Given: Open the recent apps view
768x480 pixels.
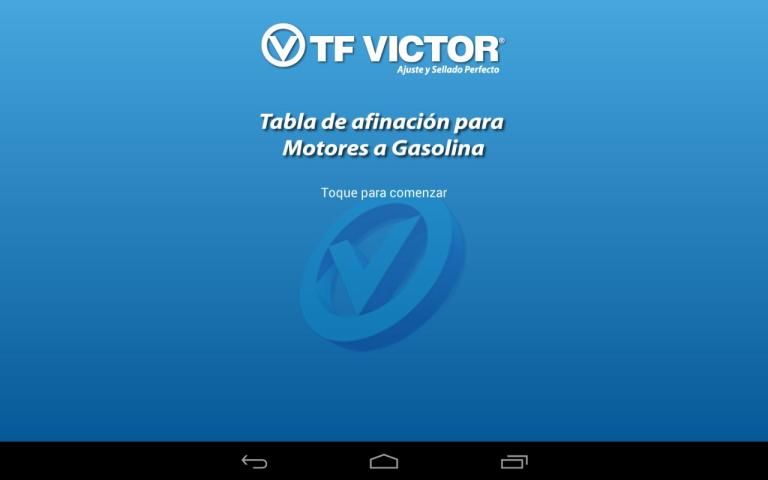Looking at the screenshot, I should (x=513, y=462).
